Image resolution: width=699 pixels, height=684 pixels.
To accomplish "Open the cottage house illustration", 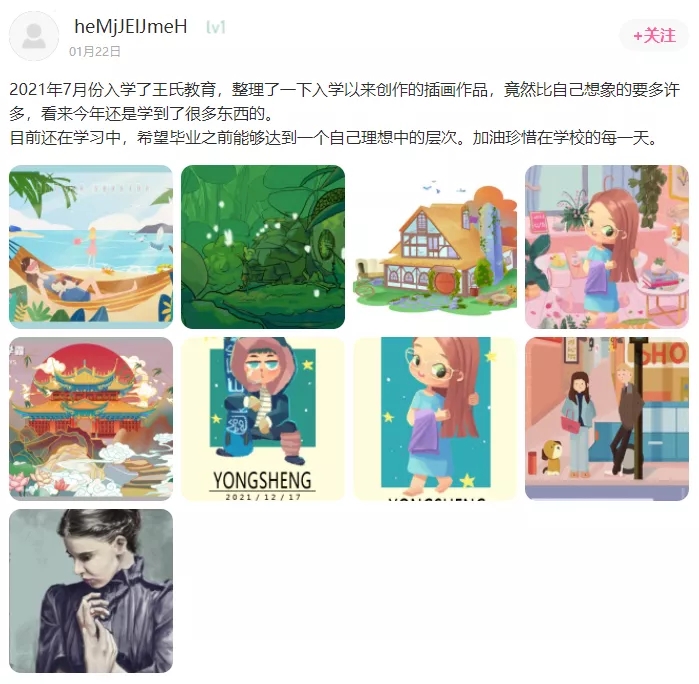I will pos(435,247).
